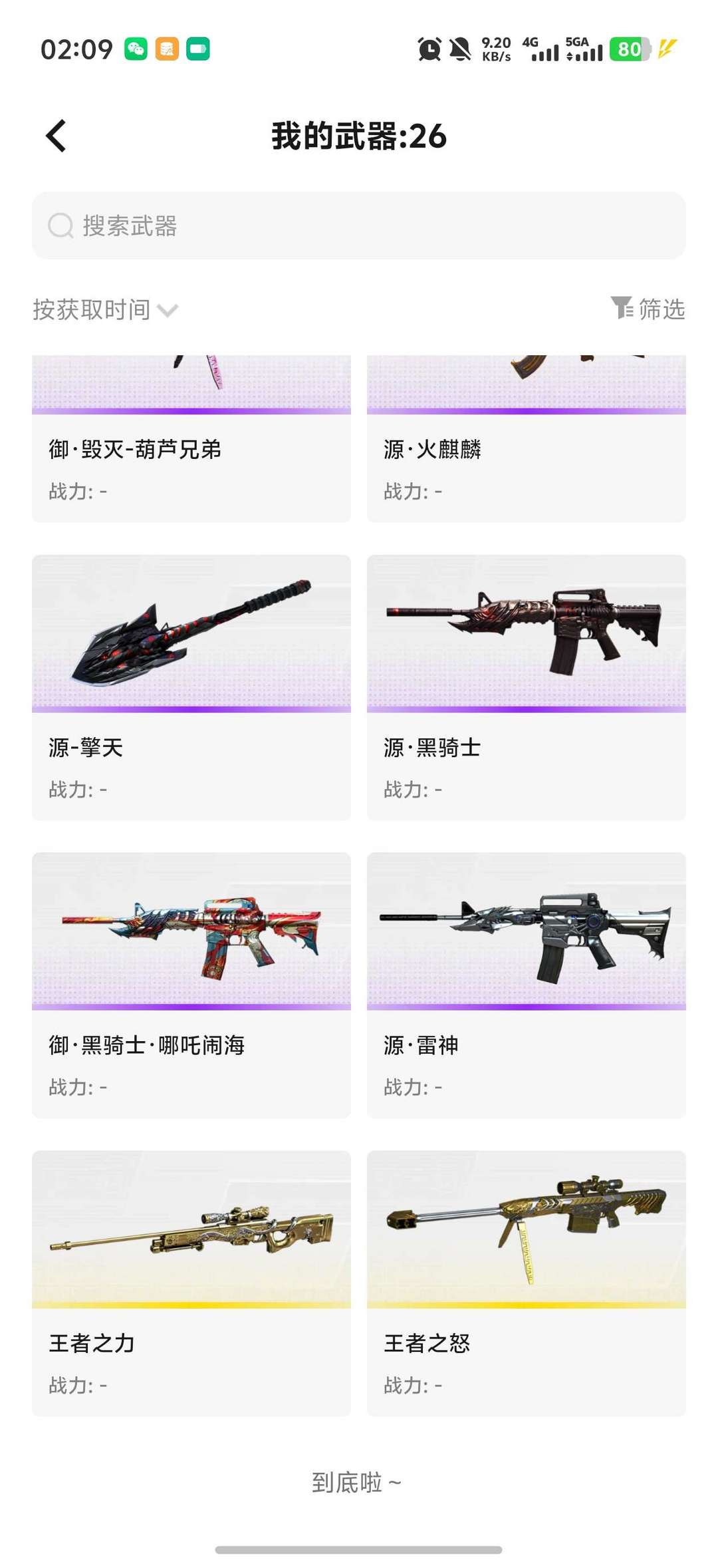
Task: Tap the 搜索武器 search field
Action: (359, 226)
